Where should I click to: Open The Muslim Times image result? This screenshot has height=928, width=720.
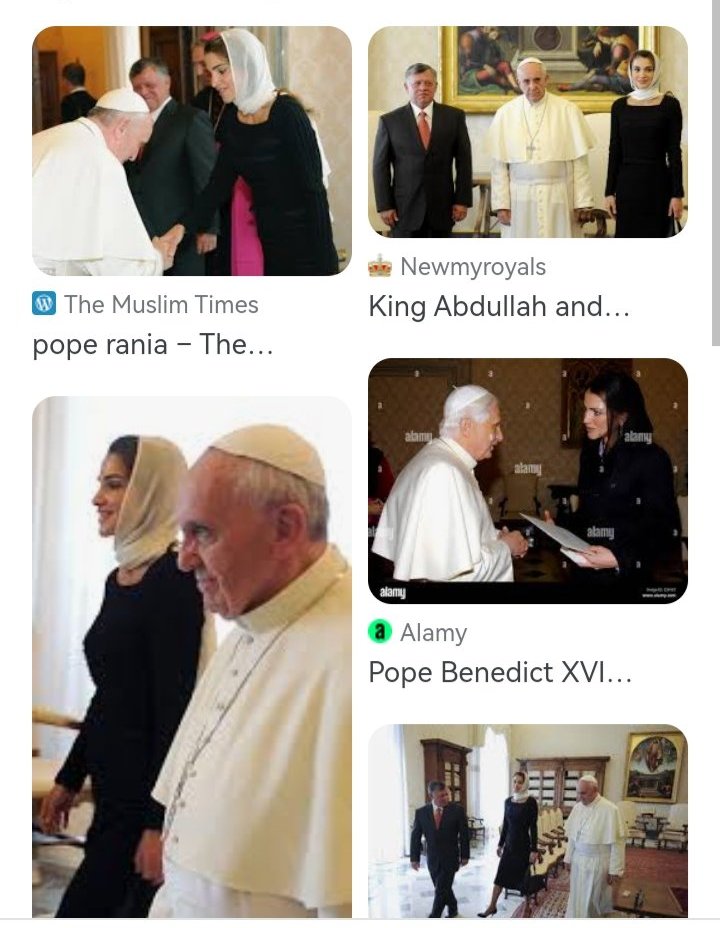click(x=191, y=150)
